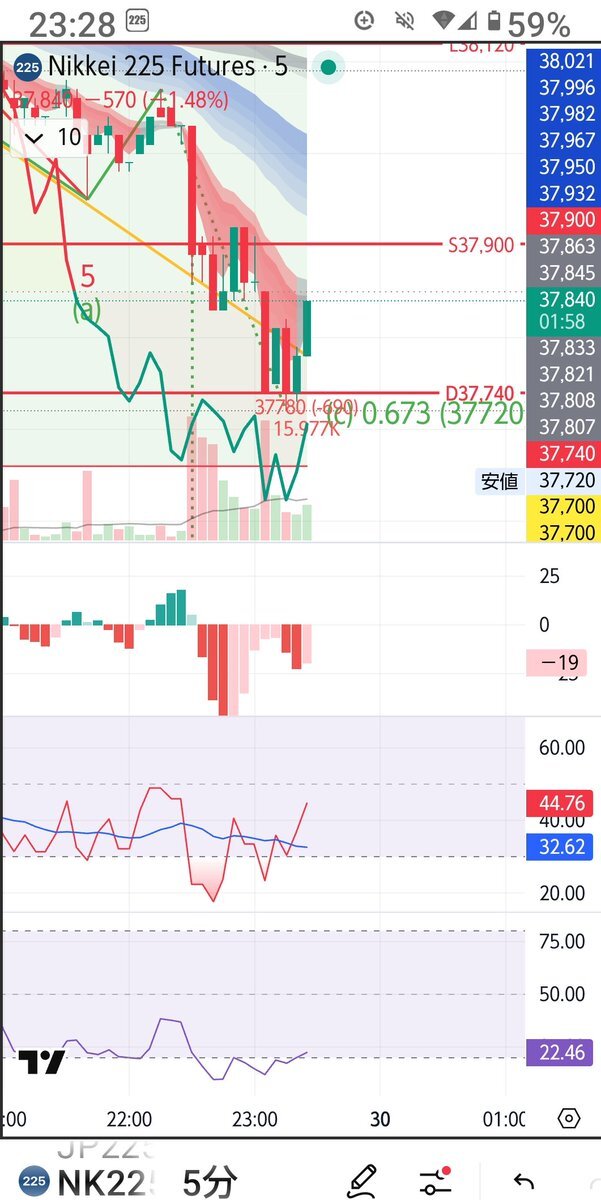Tap the undo arrow

(522, 1182)
